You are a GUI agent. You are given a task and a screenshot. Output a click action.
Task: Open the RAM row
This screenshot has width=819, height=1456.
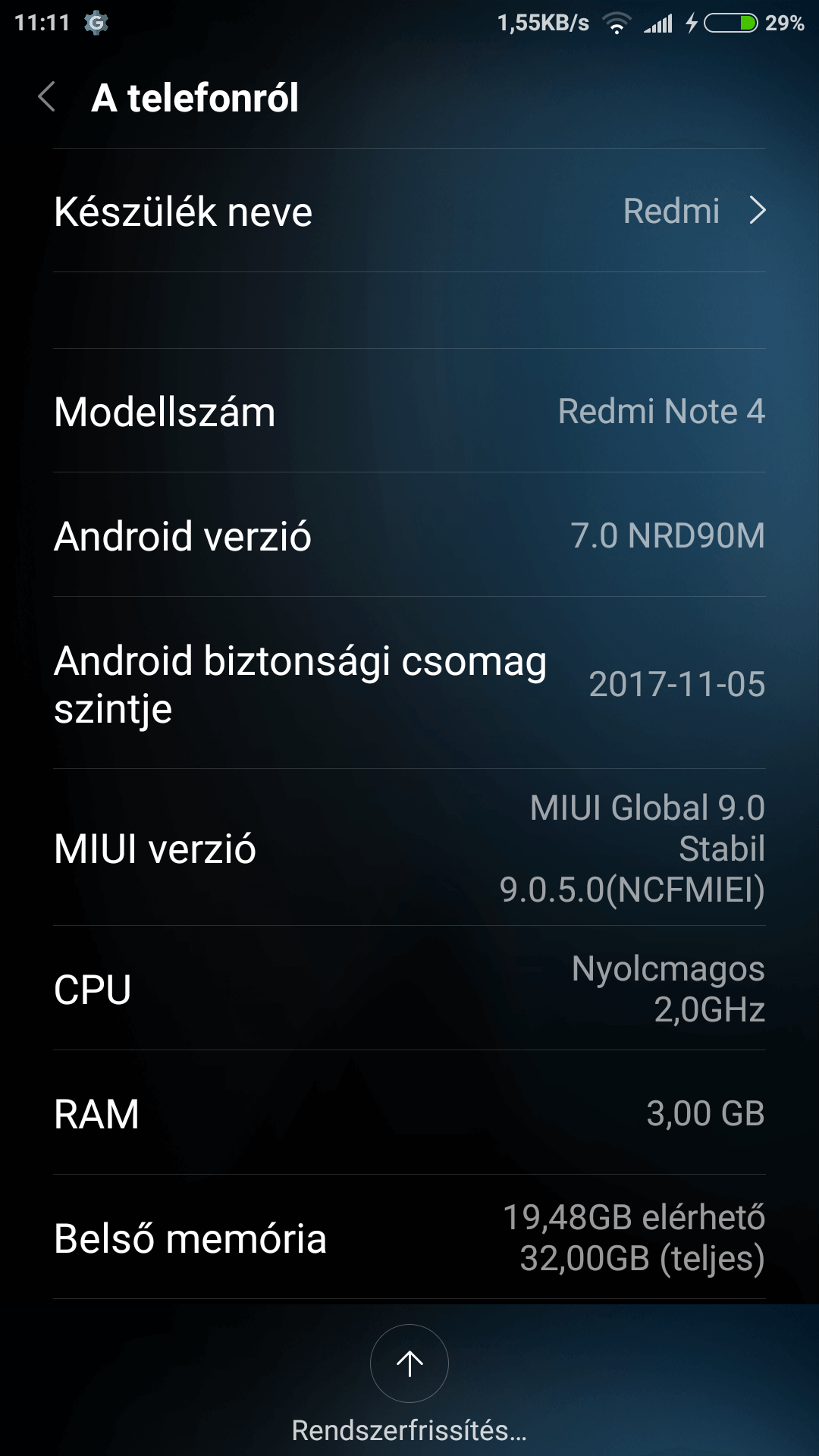[409, 1113]
